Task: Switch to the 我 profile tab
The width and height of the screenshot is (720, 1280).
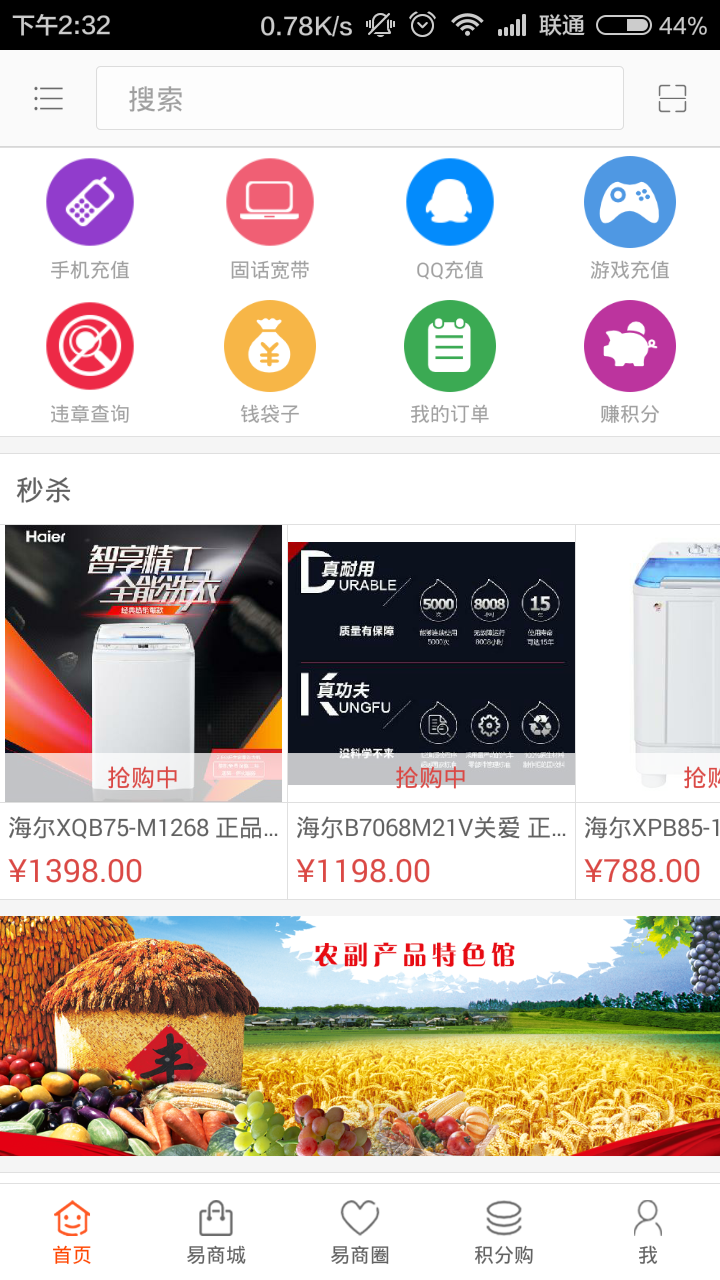Action: (x=648, y=1232)
